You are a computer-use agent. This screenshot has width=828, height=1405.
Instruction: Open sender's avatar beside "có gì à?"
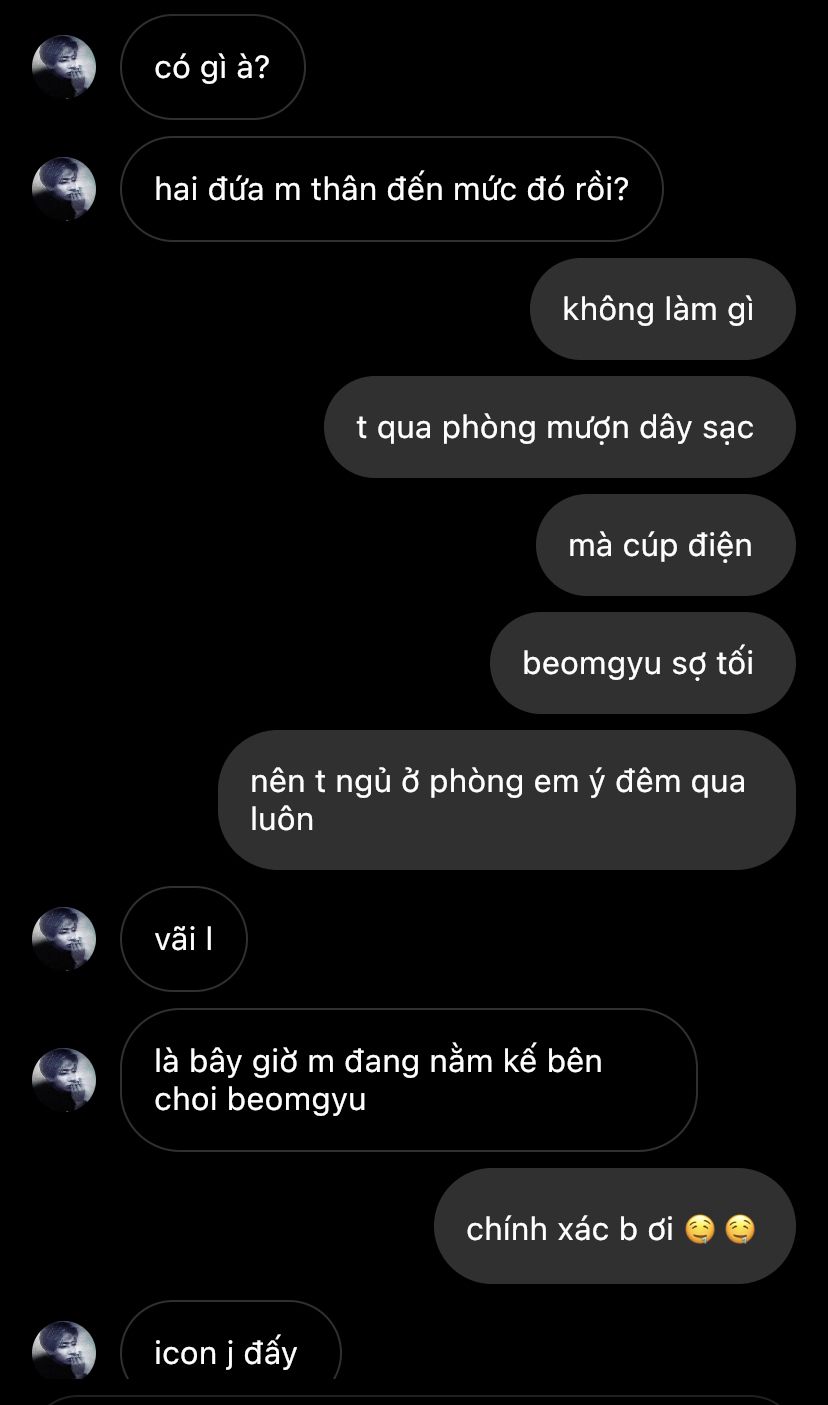tap(64, 67)
